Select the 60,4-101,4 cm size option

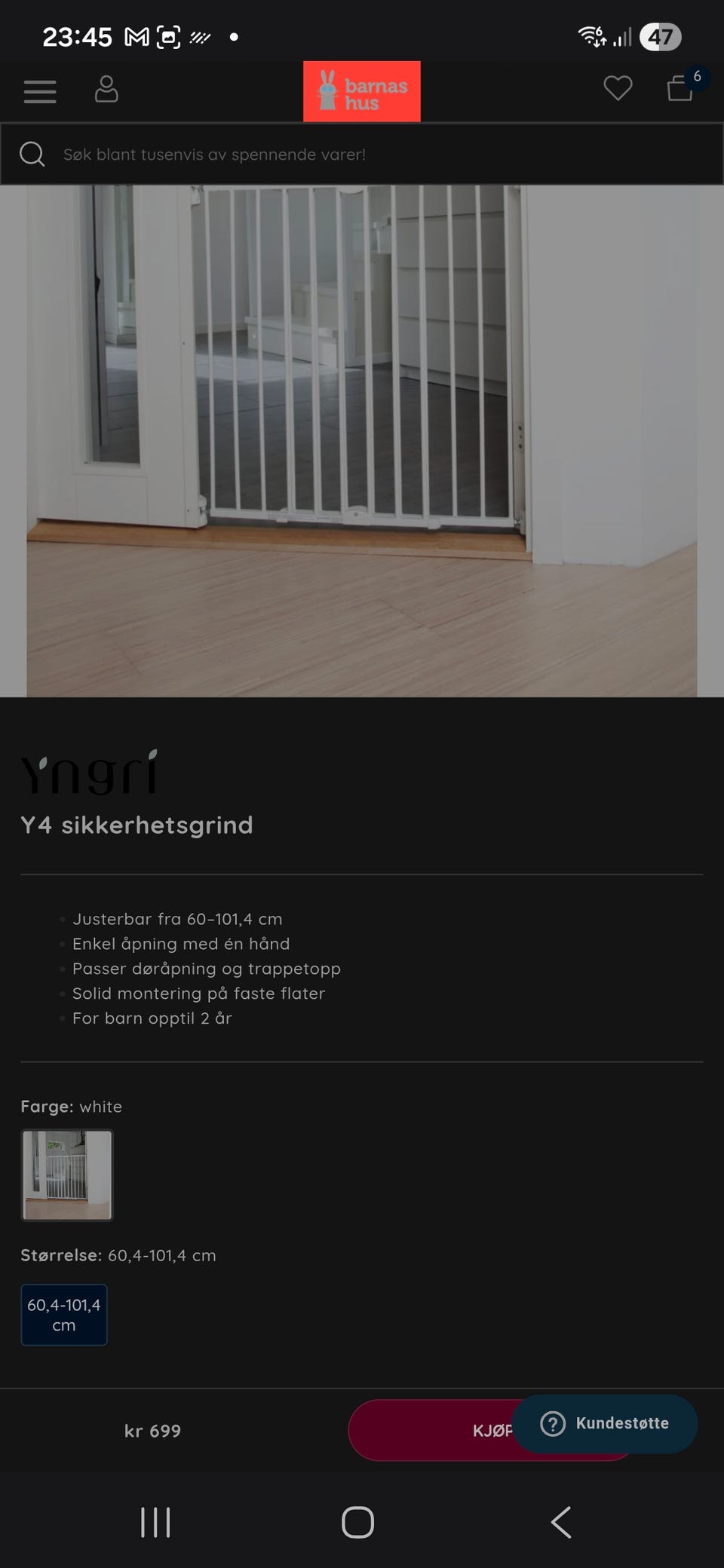pyautogui.click(x=64, y=1315)
